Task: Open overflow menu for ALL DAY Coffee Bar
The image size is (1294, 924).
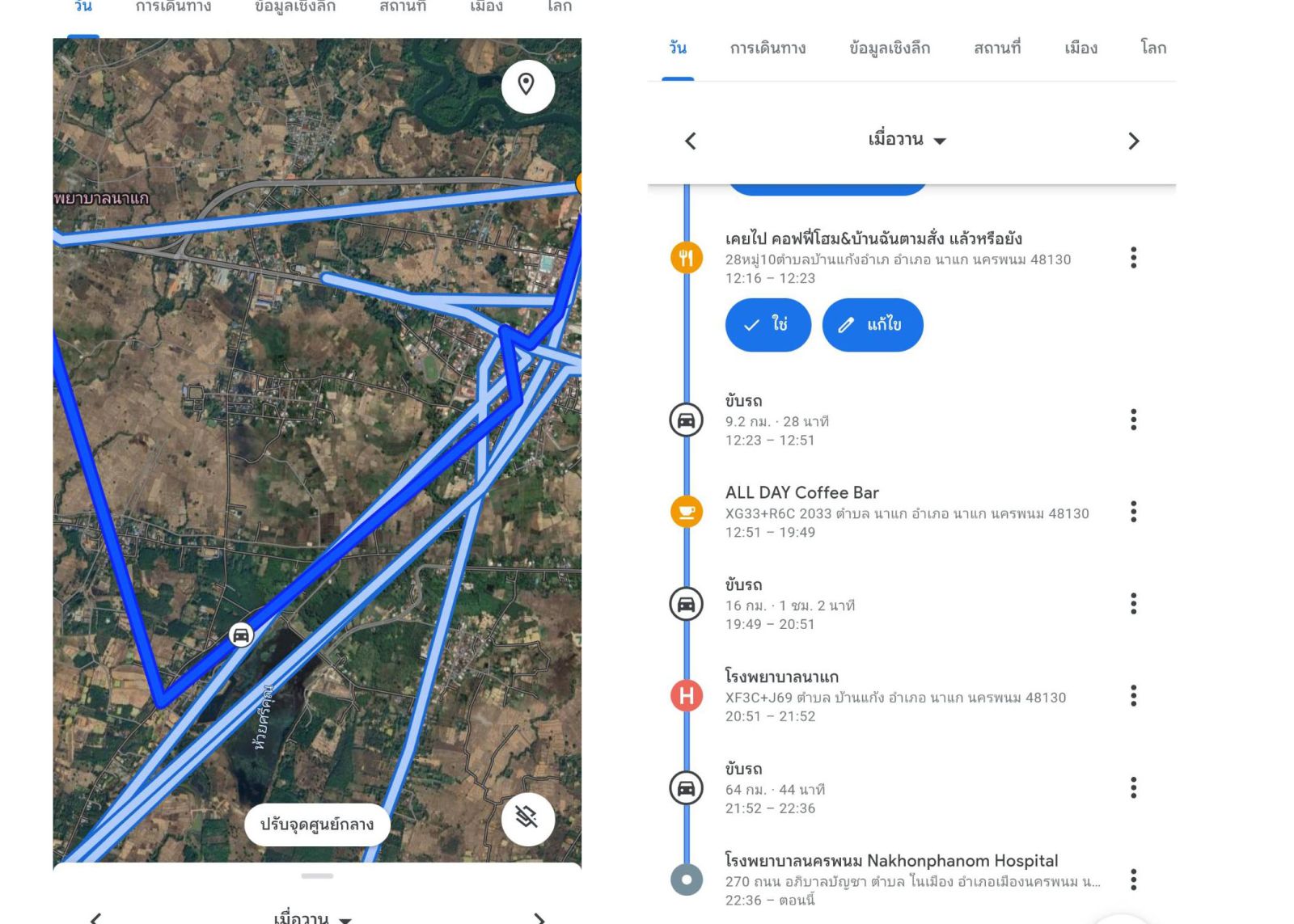Action: coord(1133,512)
